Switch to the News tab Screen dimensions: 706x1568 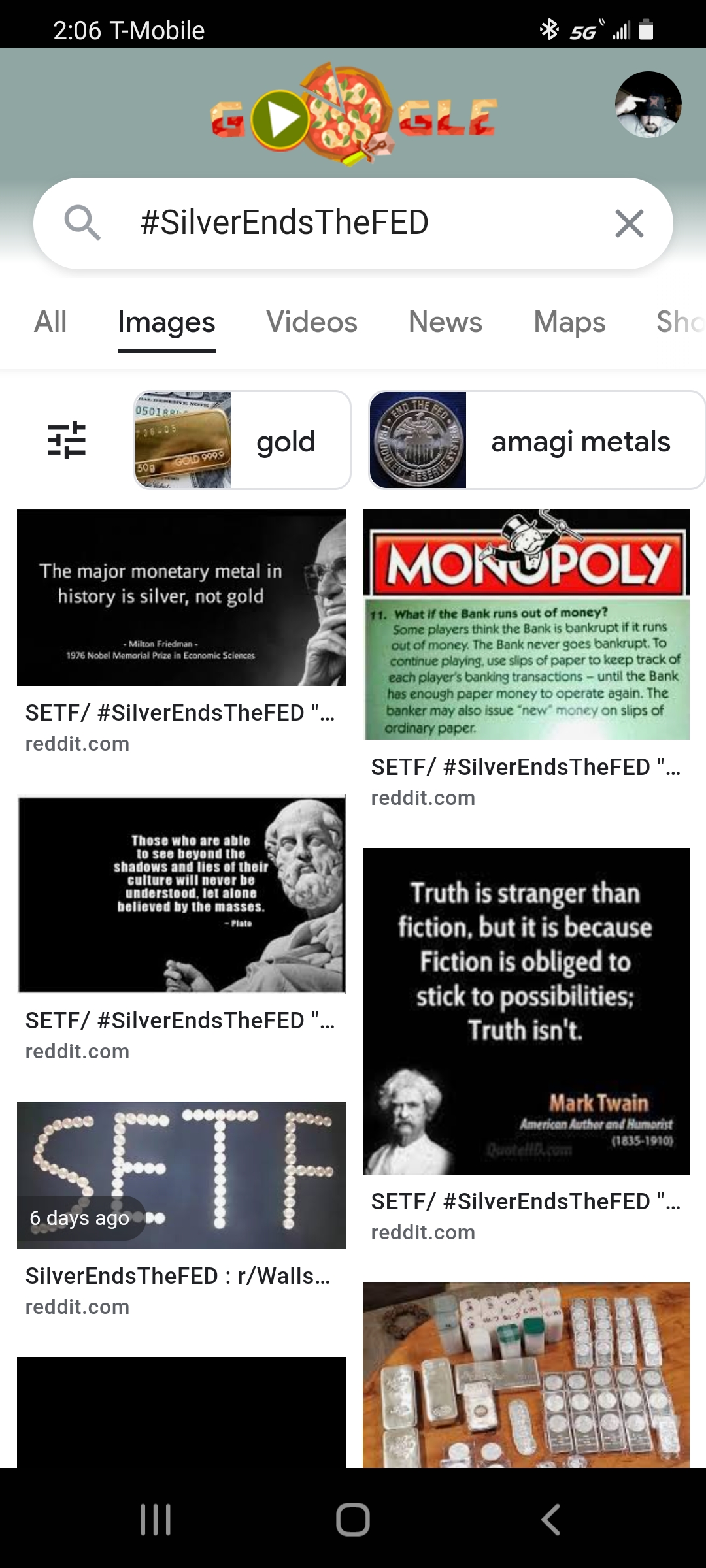445,322
